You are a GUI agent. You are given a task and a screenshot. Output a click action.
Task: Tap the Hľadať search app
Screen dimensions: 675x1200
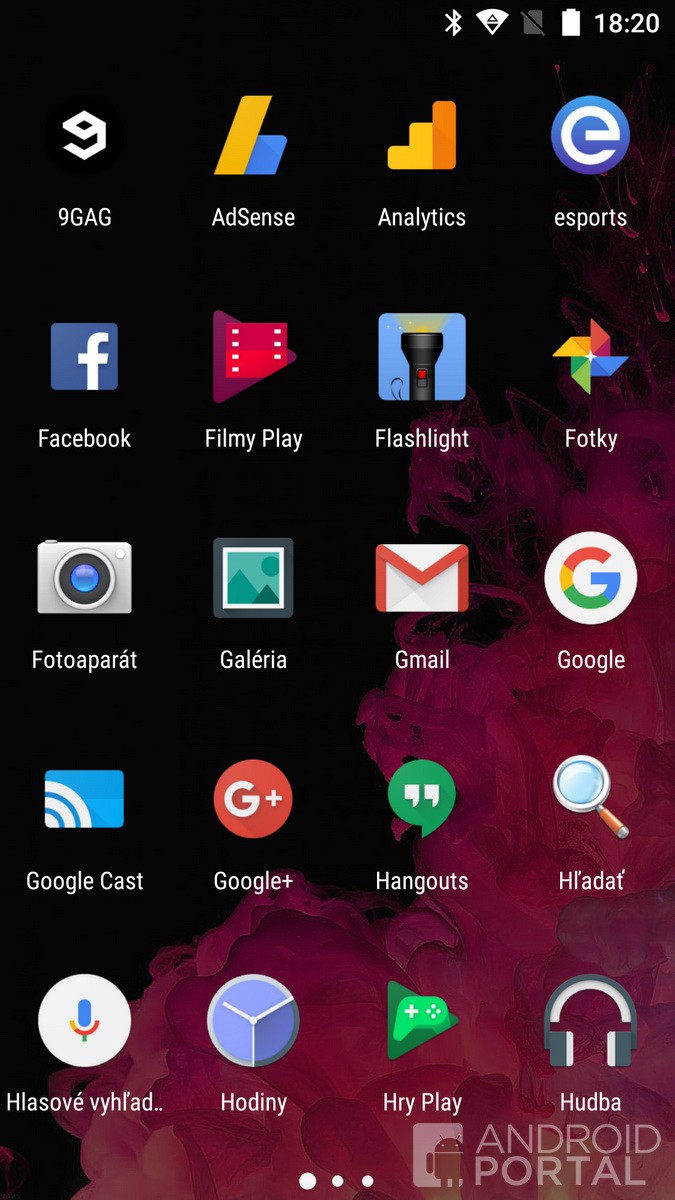pyautogui.click(x=590, y=799)
